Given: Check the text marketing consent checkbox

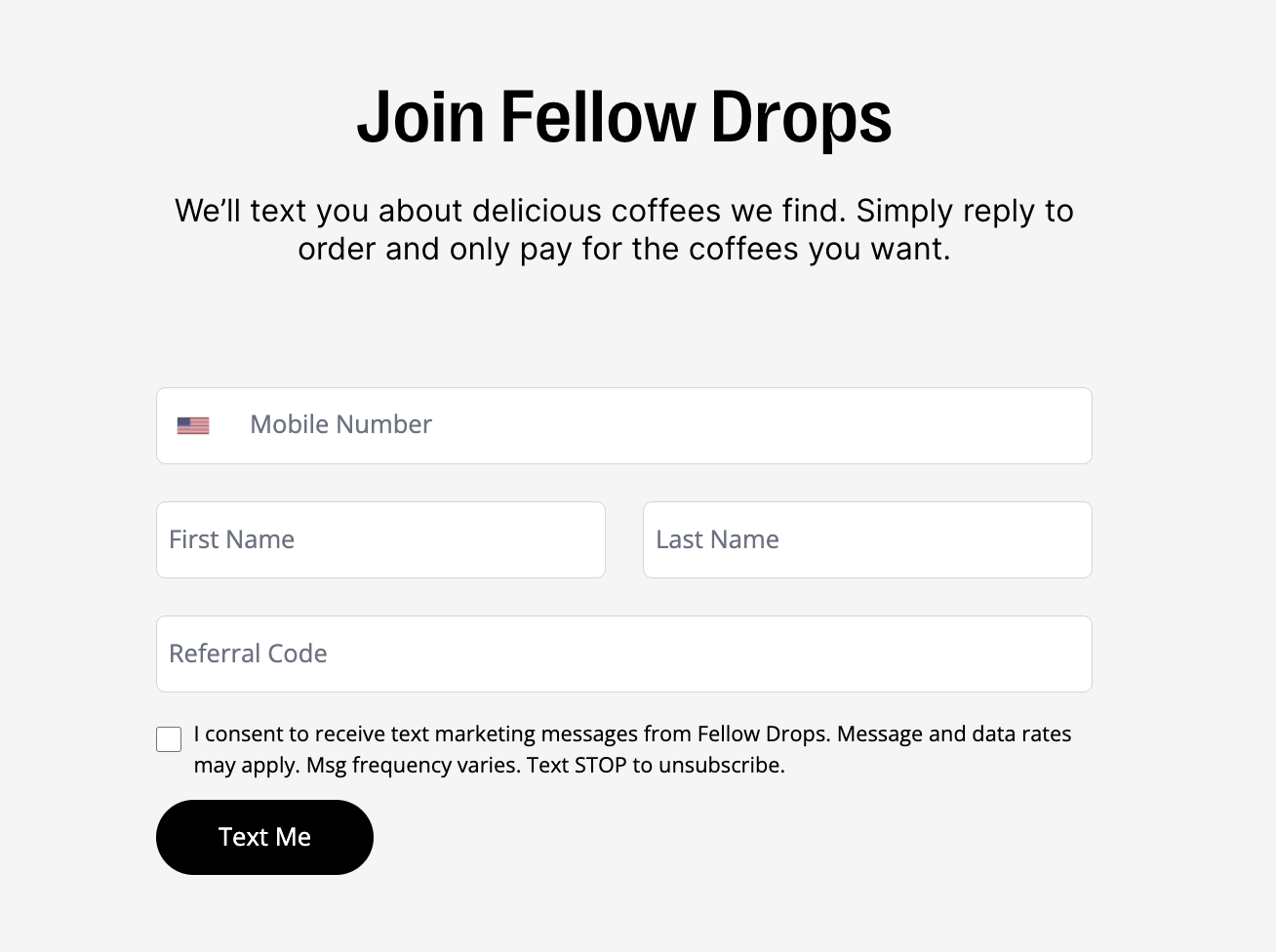Looking at the screenshot, I should 169,739.
